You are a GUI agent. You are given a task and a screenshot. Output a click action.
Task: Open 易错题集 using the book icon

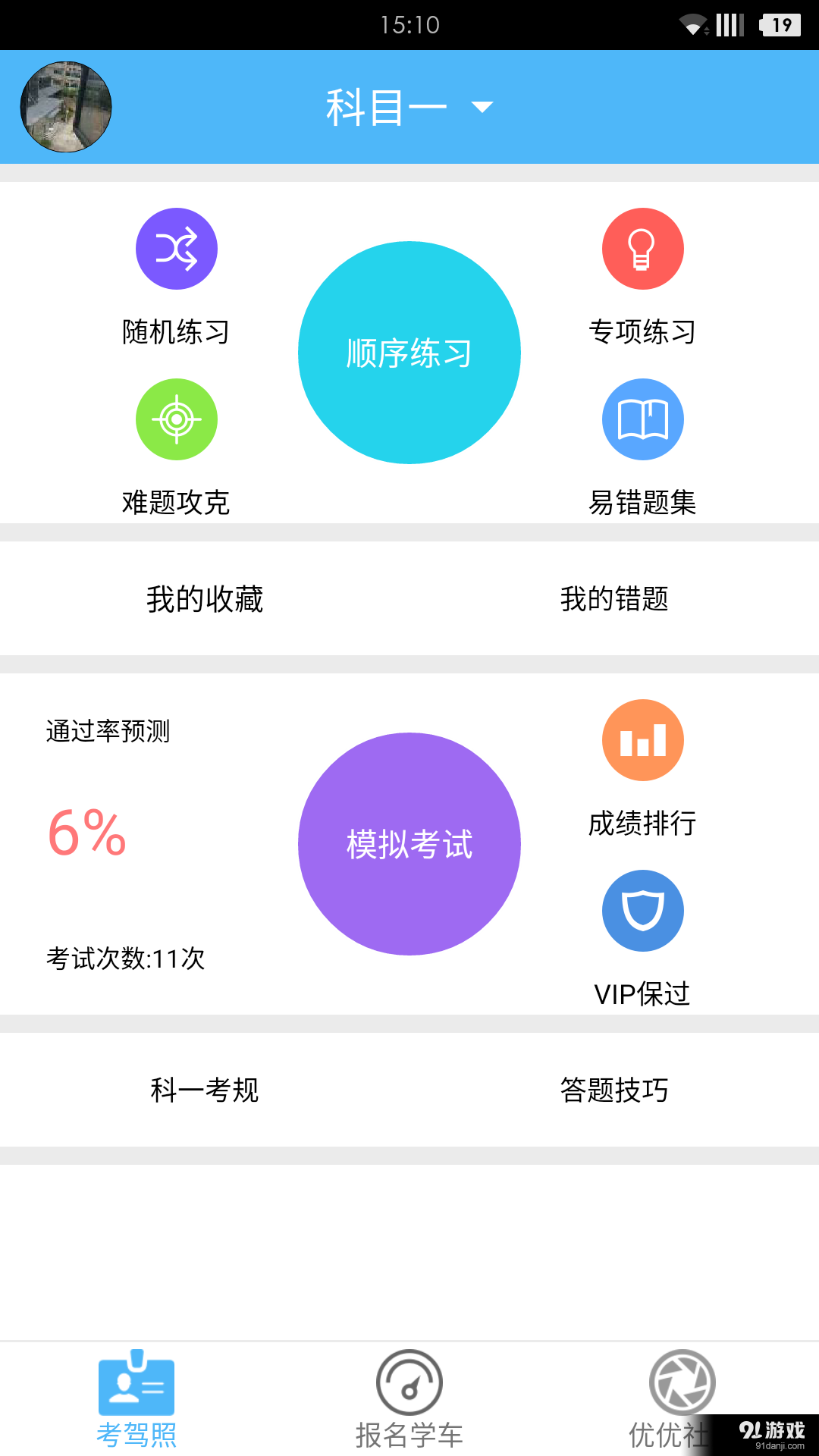coord(642,419)
